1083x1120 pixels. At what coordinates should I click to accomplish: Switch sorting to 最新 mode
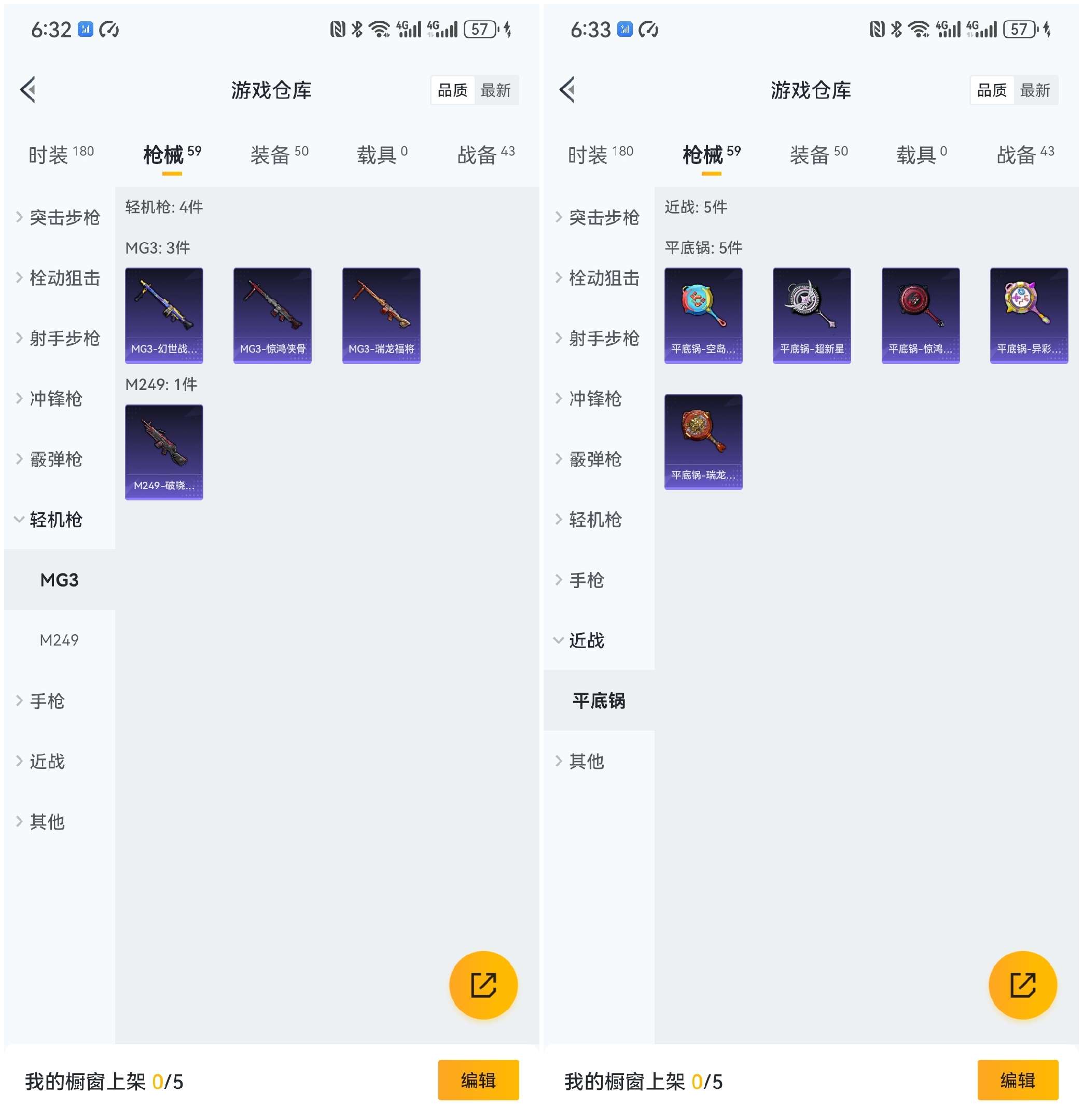(x=497, y=90)
